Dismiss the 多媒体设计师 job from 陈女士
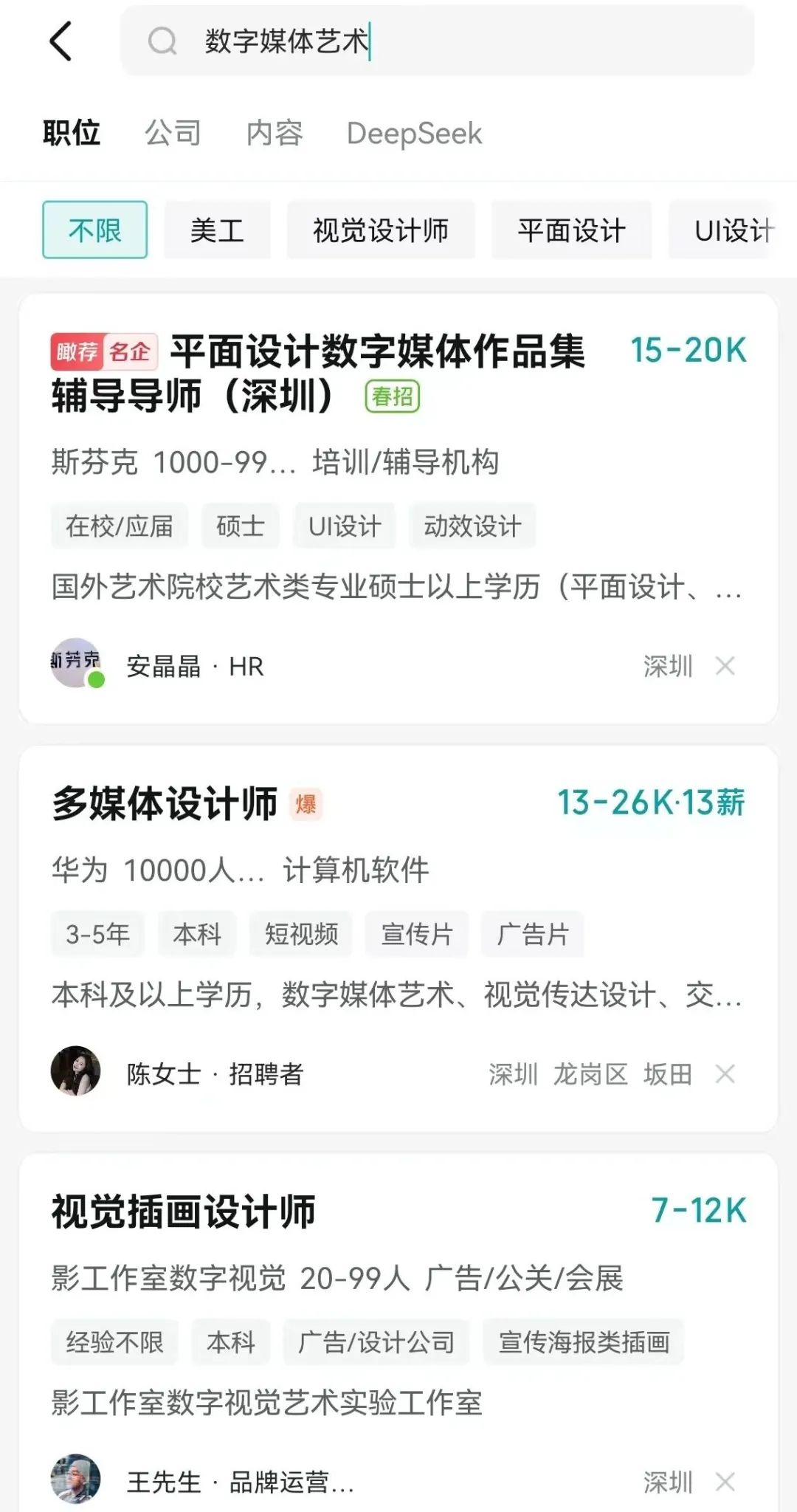The height and width of the screenshot is (1512, 797). coord(725,1074)
